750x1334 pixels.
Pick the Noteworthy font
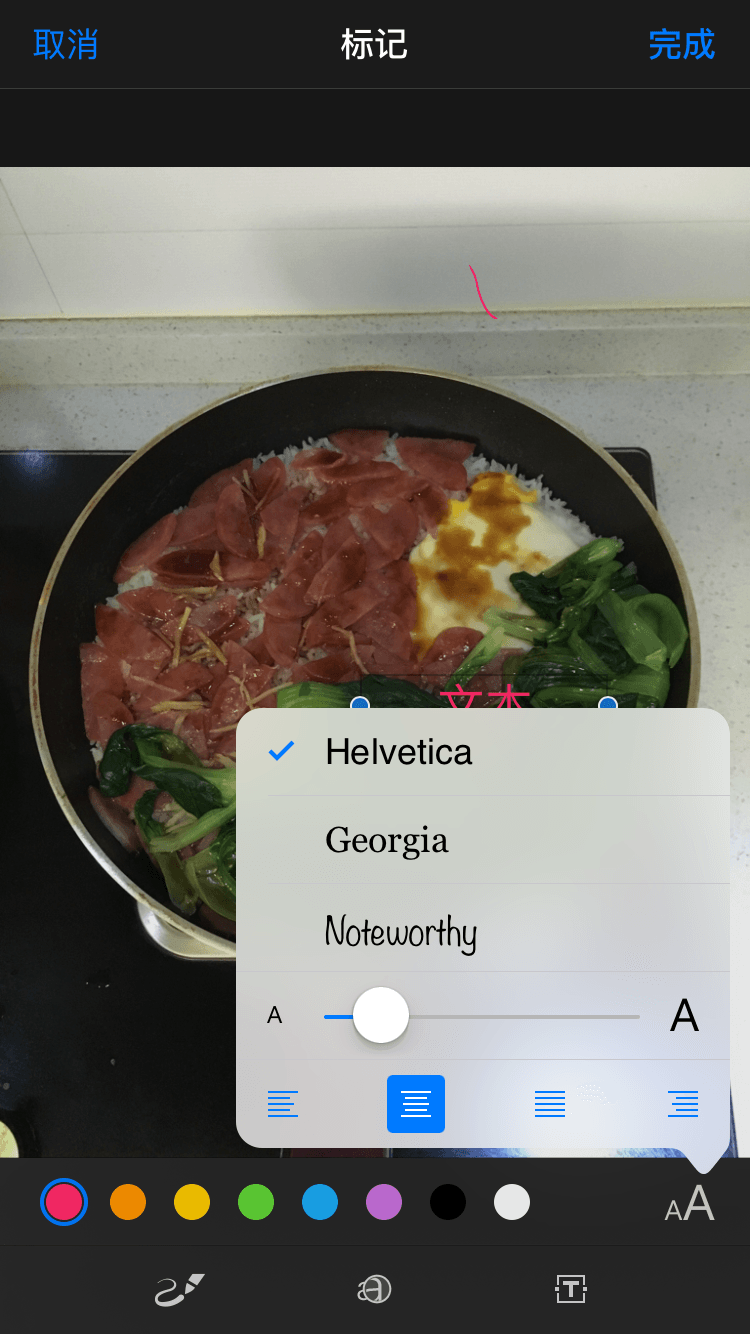click(400, 932)
